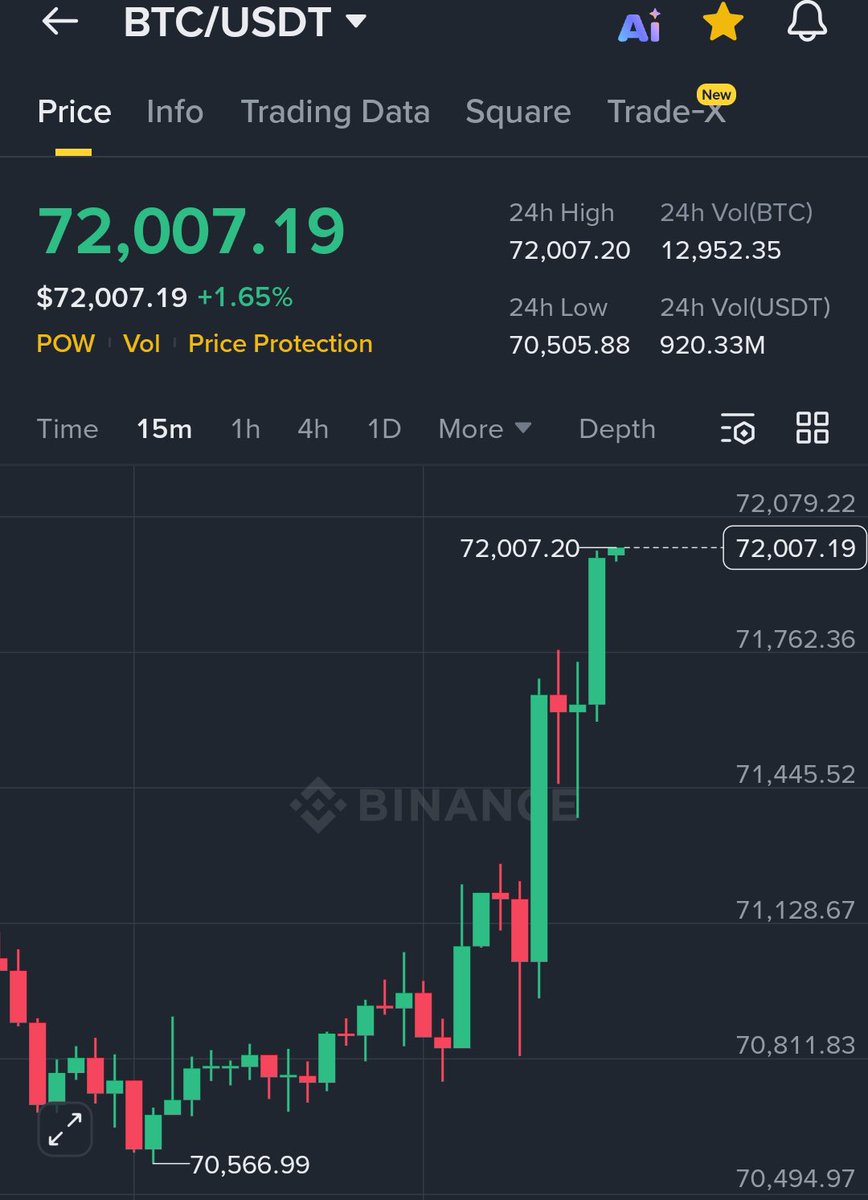Expand the More intervals dropdown
The image size is (868, 1200).
point(484,429)
